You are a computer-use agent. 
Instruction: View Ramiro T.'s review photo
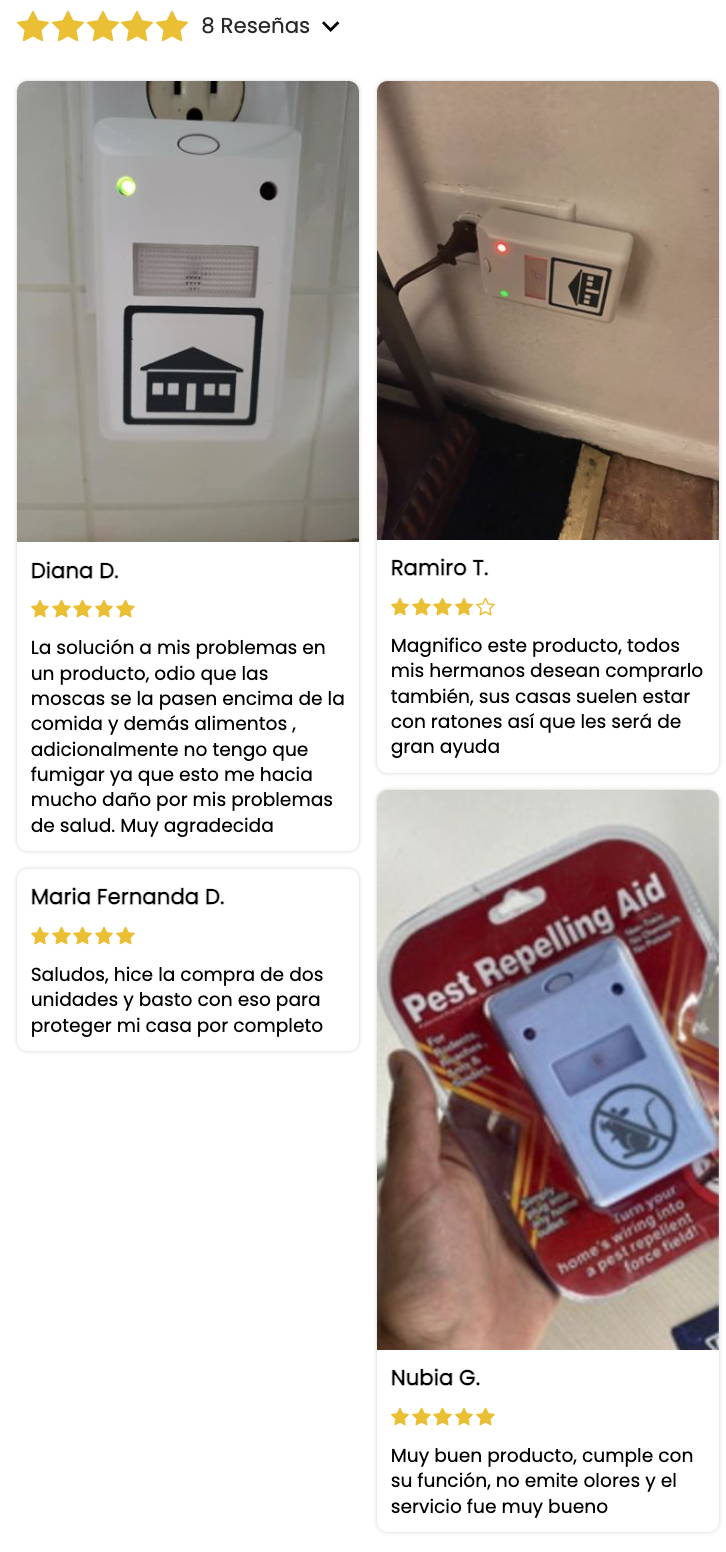[x=548, y=310]
